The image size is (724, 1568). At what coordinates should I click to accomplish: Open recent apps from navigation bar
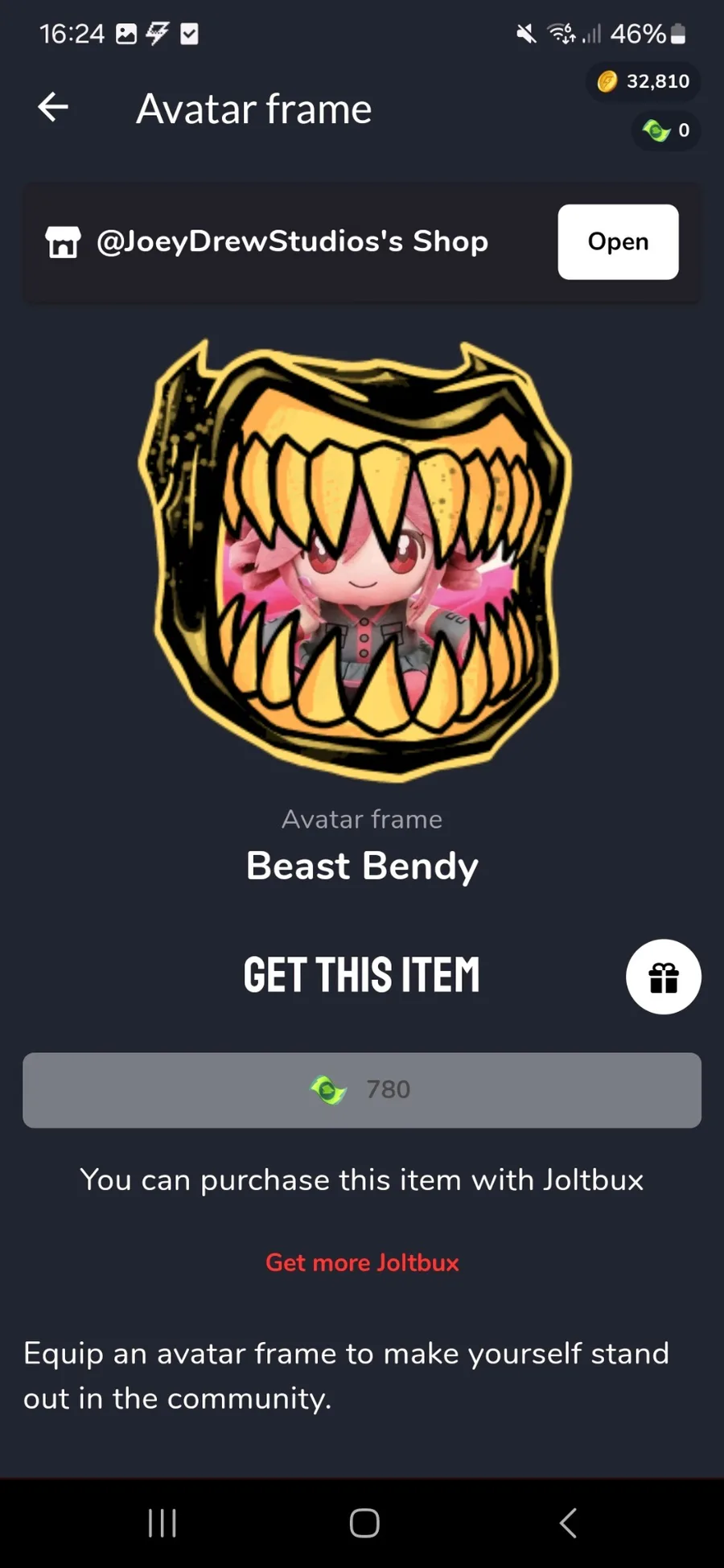(162, 1522)
